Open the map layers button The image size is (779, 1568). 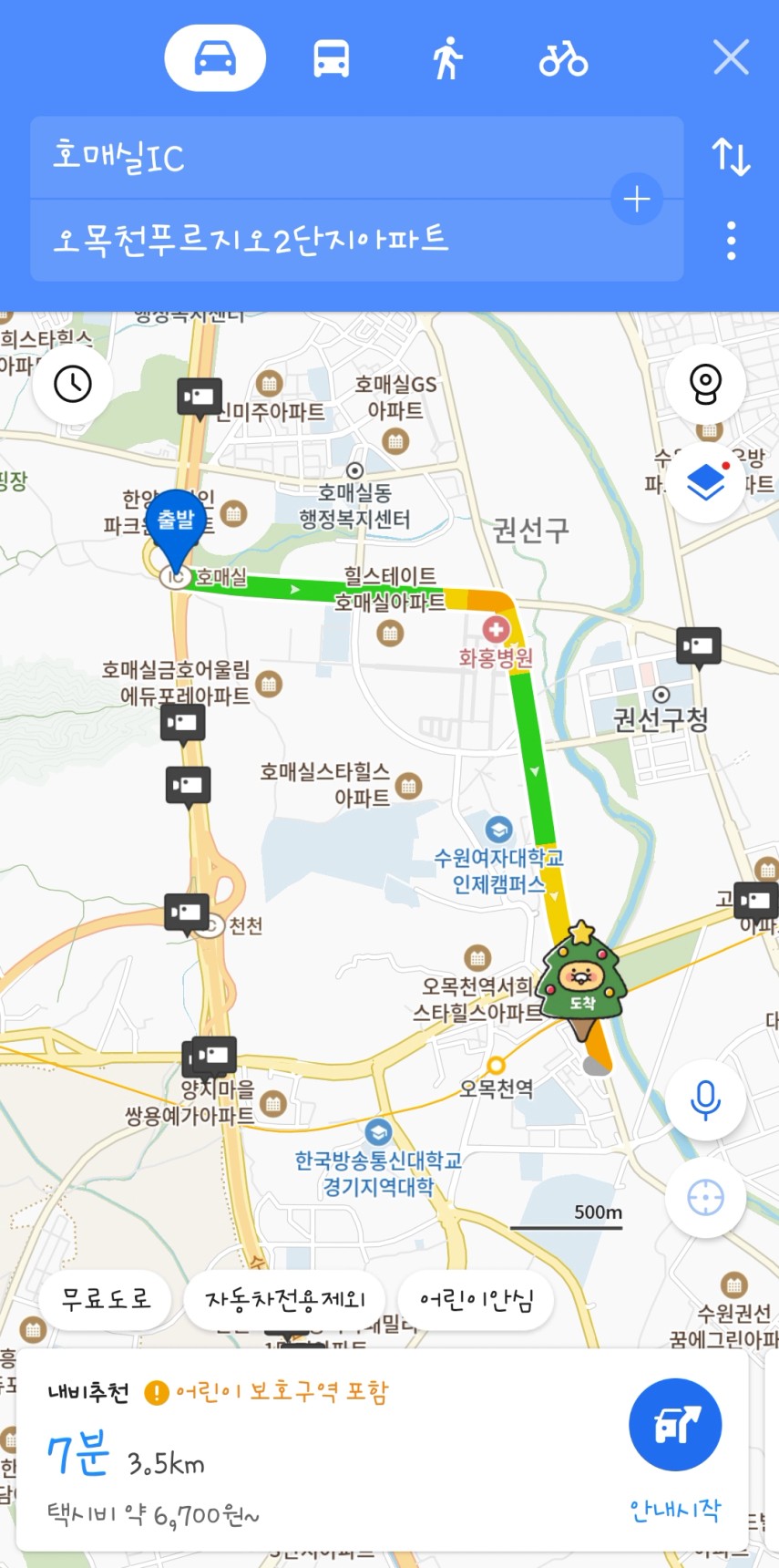click(705, 482)
